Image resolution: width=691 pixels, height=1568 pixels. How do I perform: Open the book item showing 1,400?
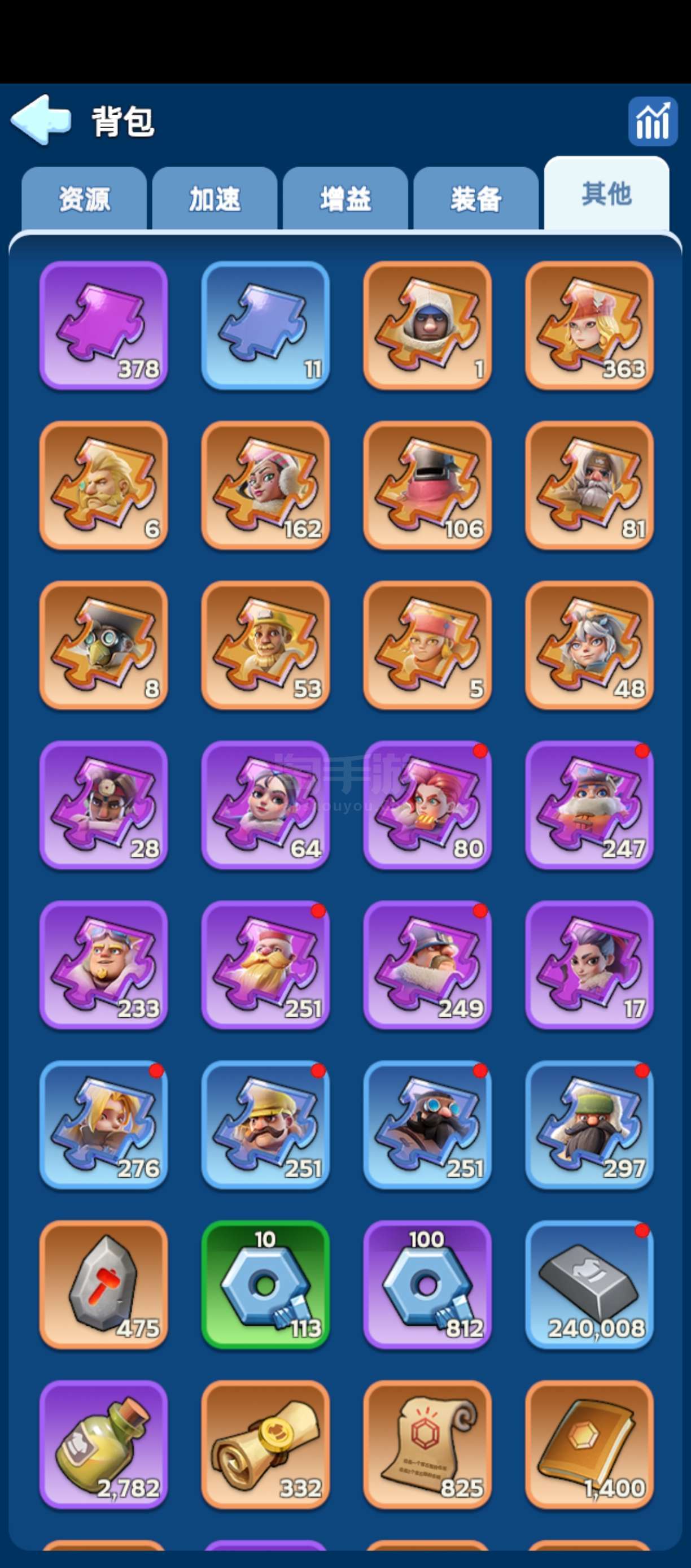(589, 1444)
